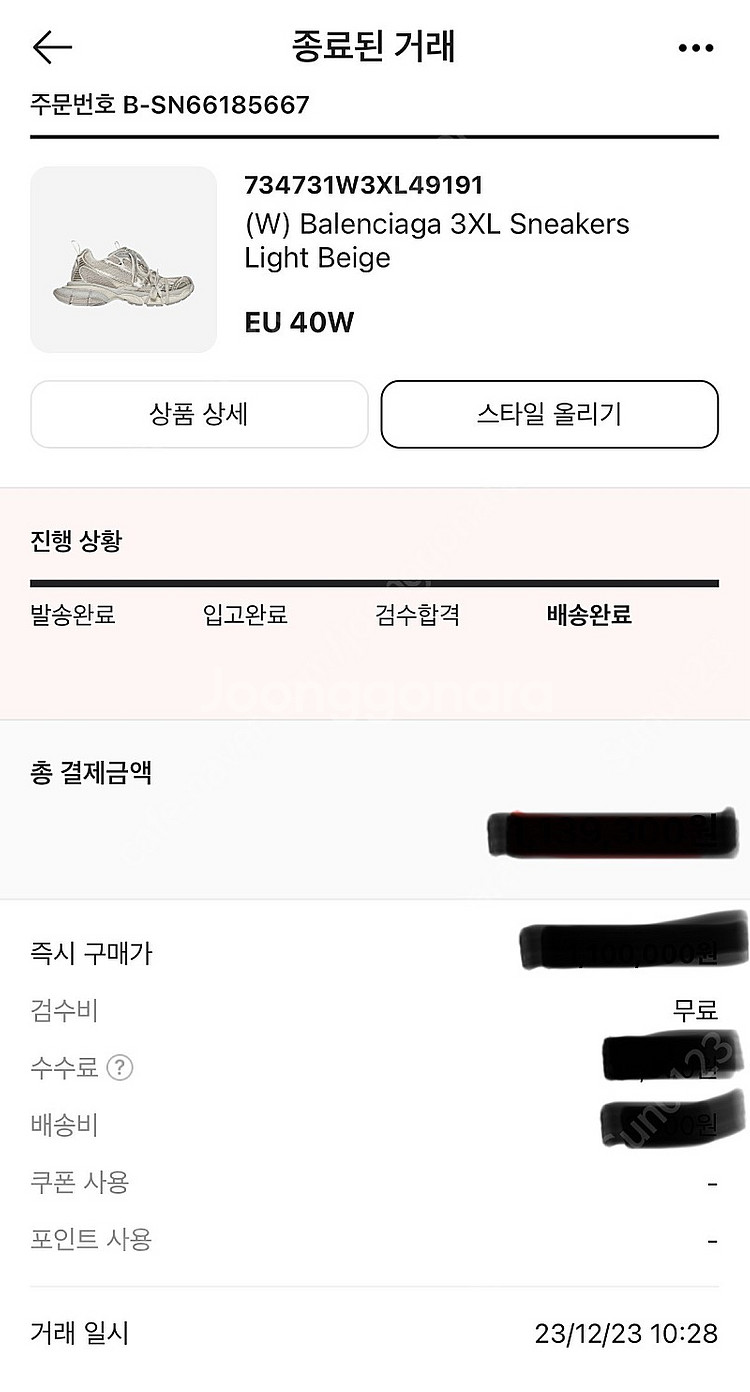Screen dimensions: 750x1392
Task: Select the 입고완료 progress step
Action: [x=245, y=617]
